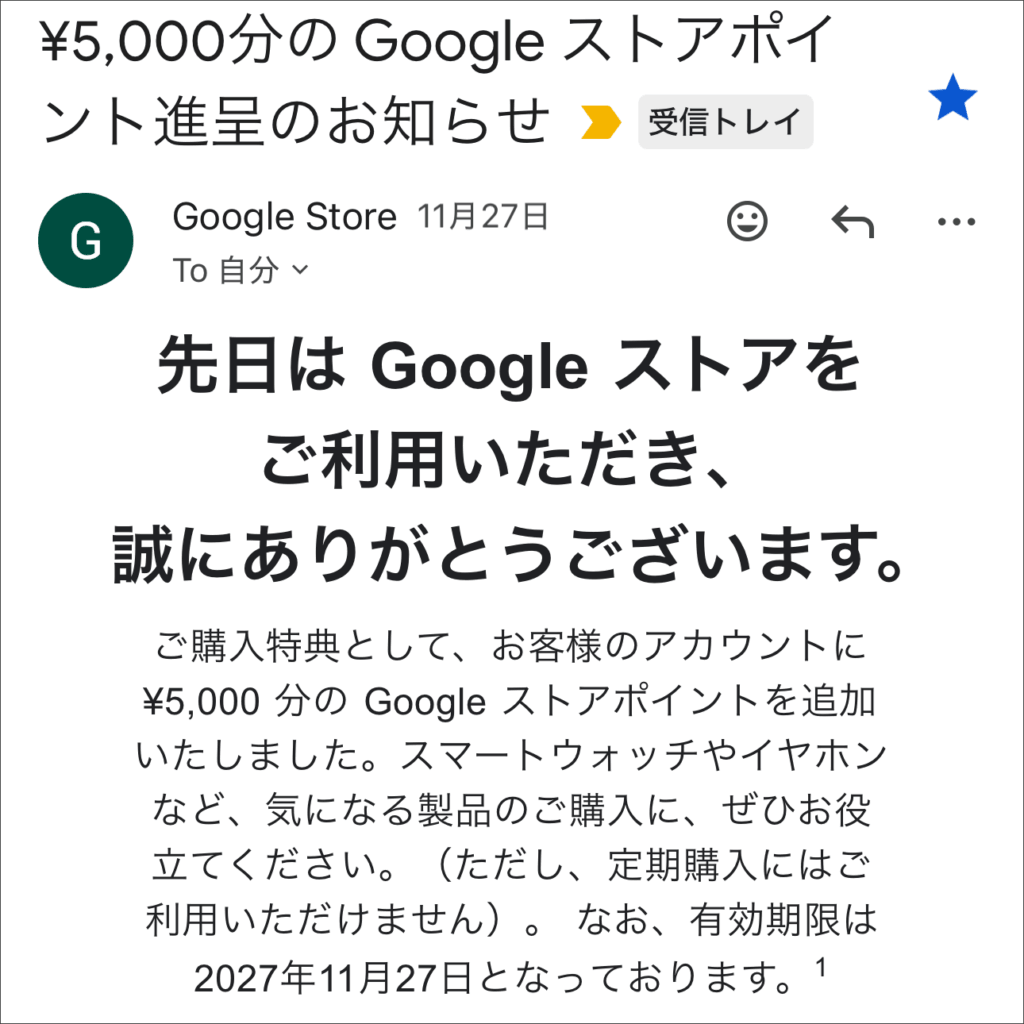The width and height of the screenshot is (1024, 1024).
Task: Expand recipient details next to To 自分
Action: tap(299, 271)
